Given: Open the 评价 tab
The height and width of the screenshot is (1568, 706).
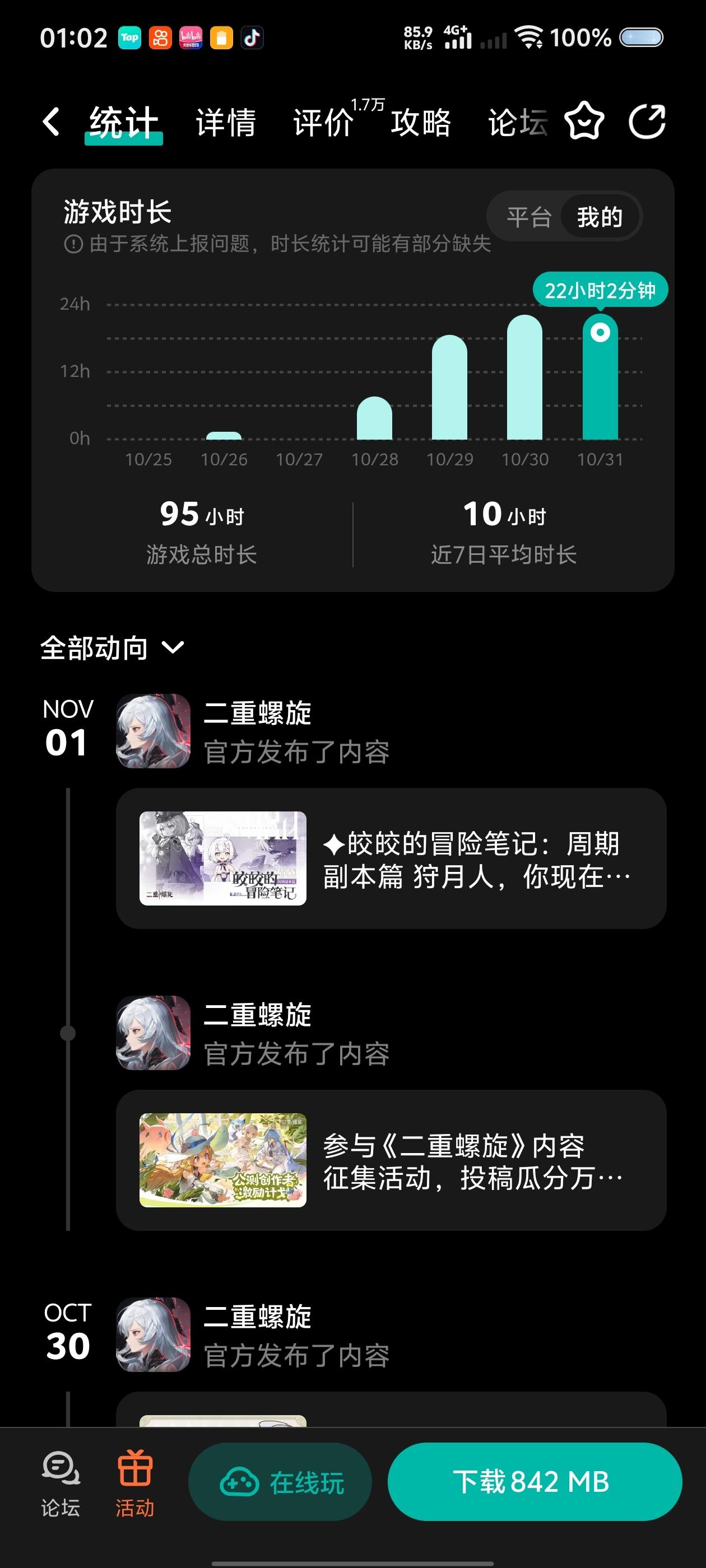Looking at the screenshot, I should (323, 122).
